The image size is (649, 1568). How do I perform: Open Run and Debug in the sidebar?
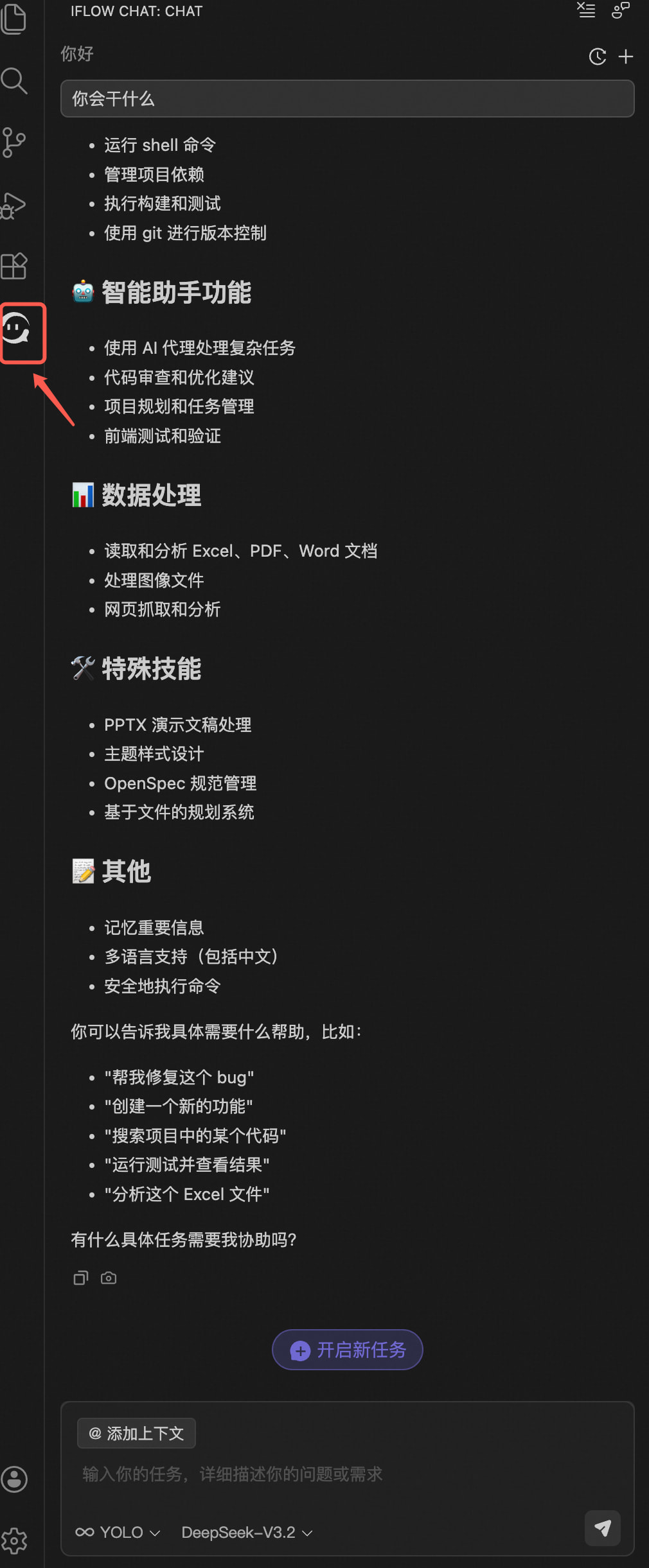coord(14,205)
